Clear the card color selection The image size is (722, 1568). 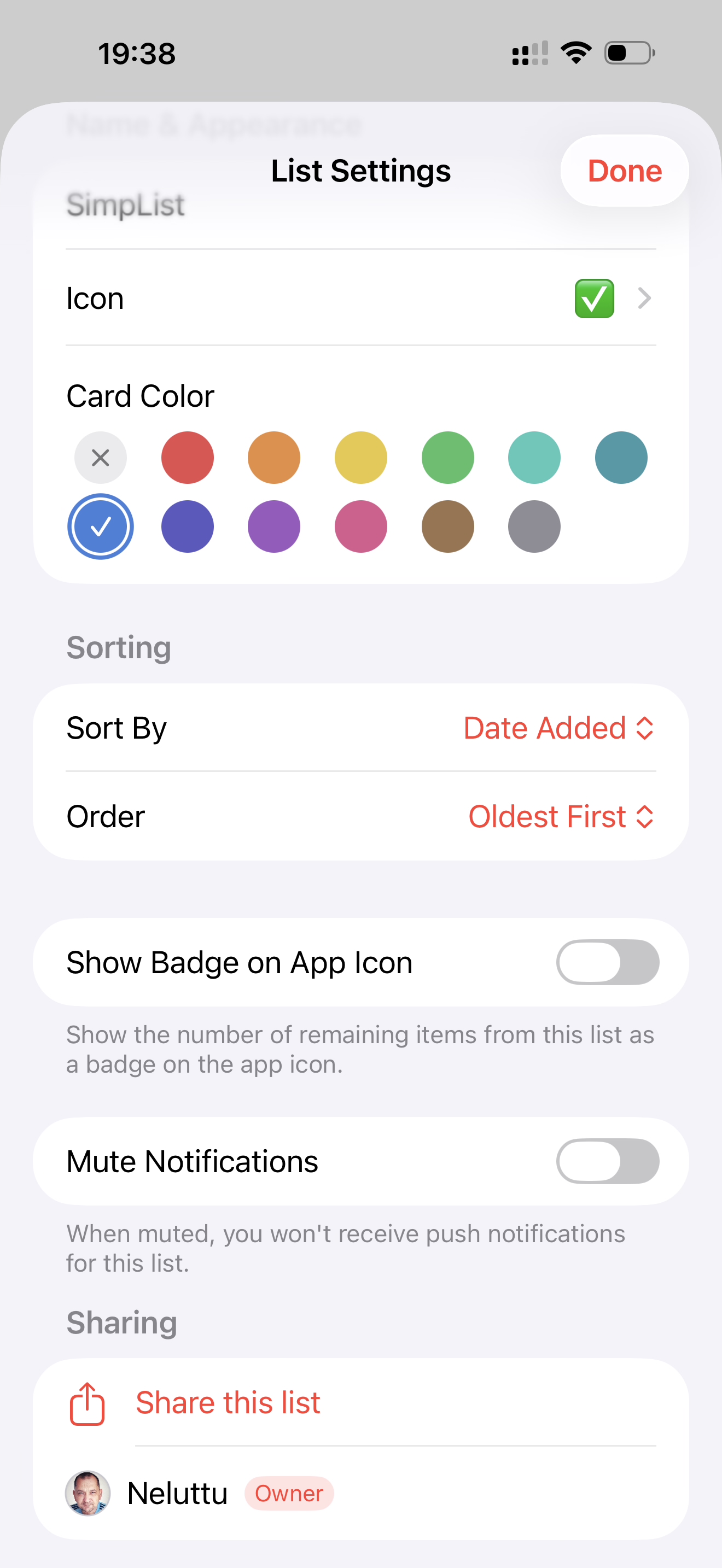101,458
